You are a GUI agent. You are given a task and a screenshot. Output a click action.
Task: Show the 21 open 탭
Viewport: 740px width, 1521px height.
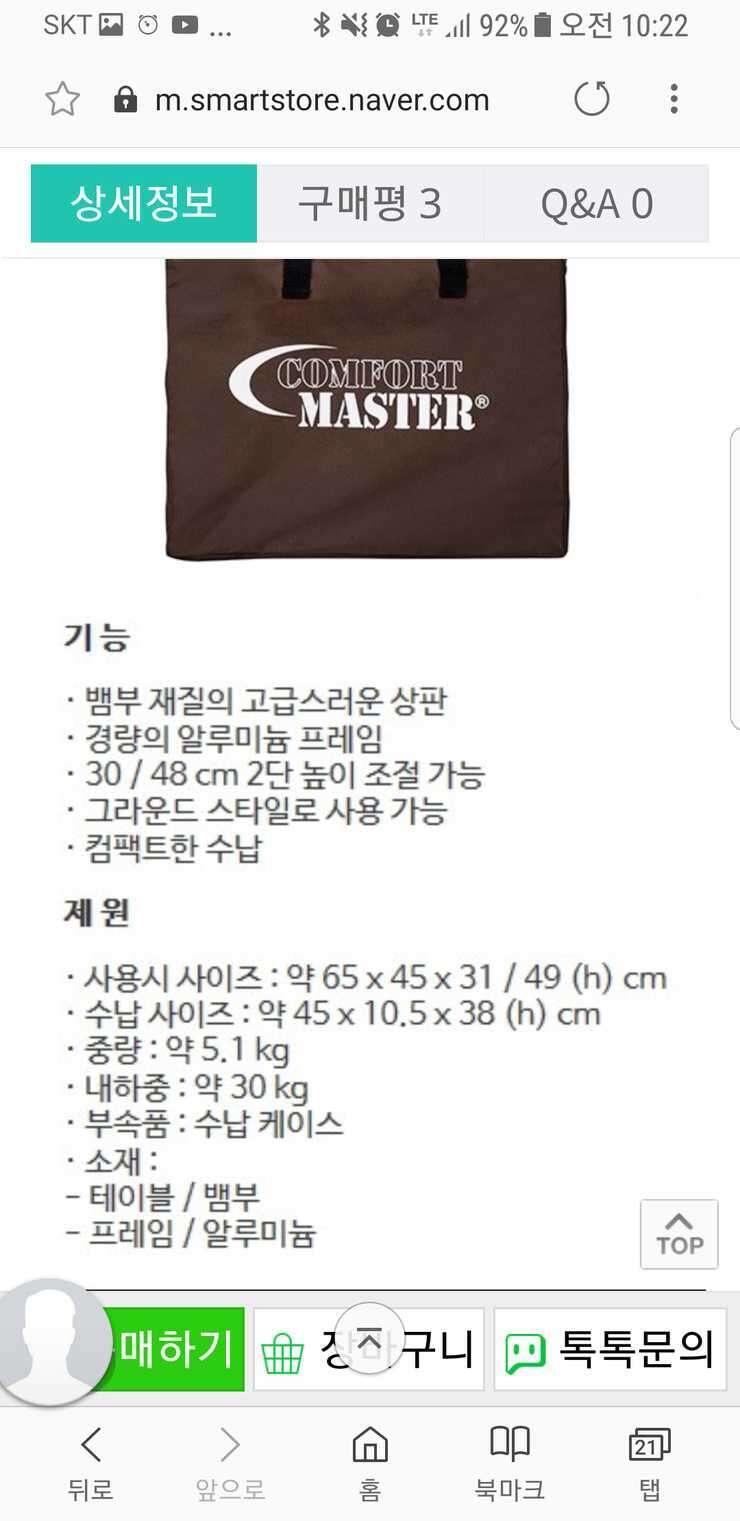[x=649, y=1464]
